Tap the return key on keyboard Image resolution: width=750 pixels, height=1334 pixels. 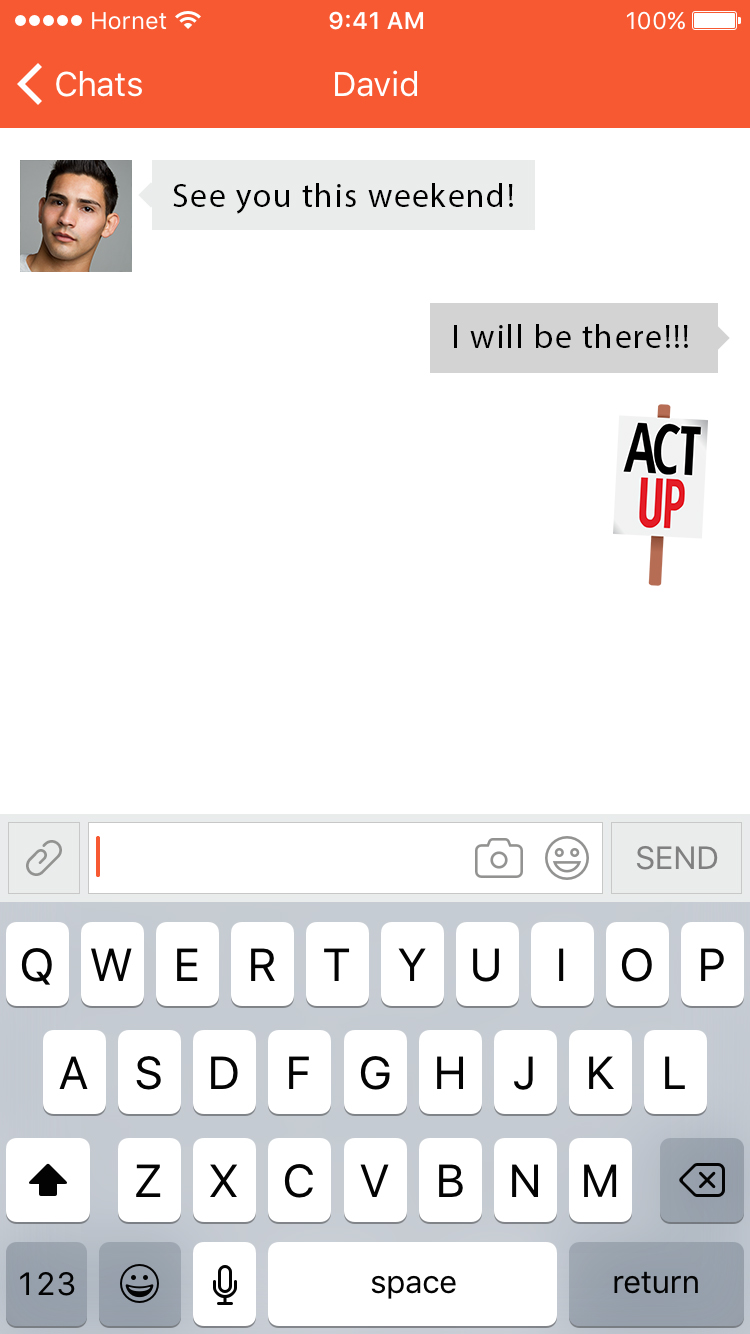(656, 1283)
